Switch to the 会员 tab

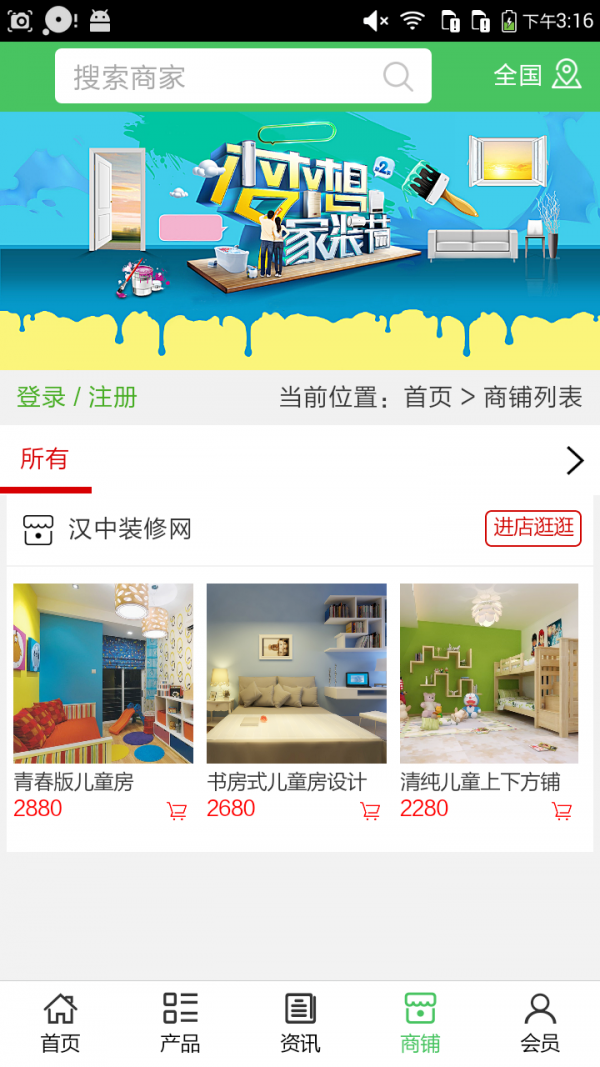(x=540, y=1023)
